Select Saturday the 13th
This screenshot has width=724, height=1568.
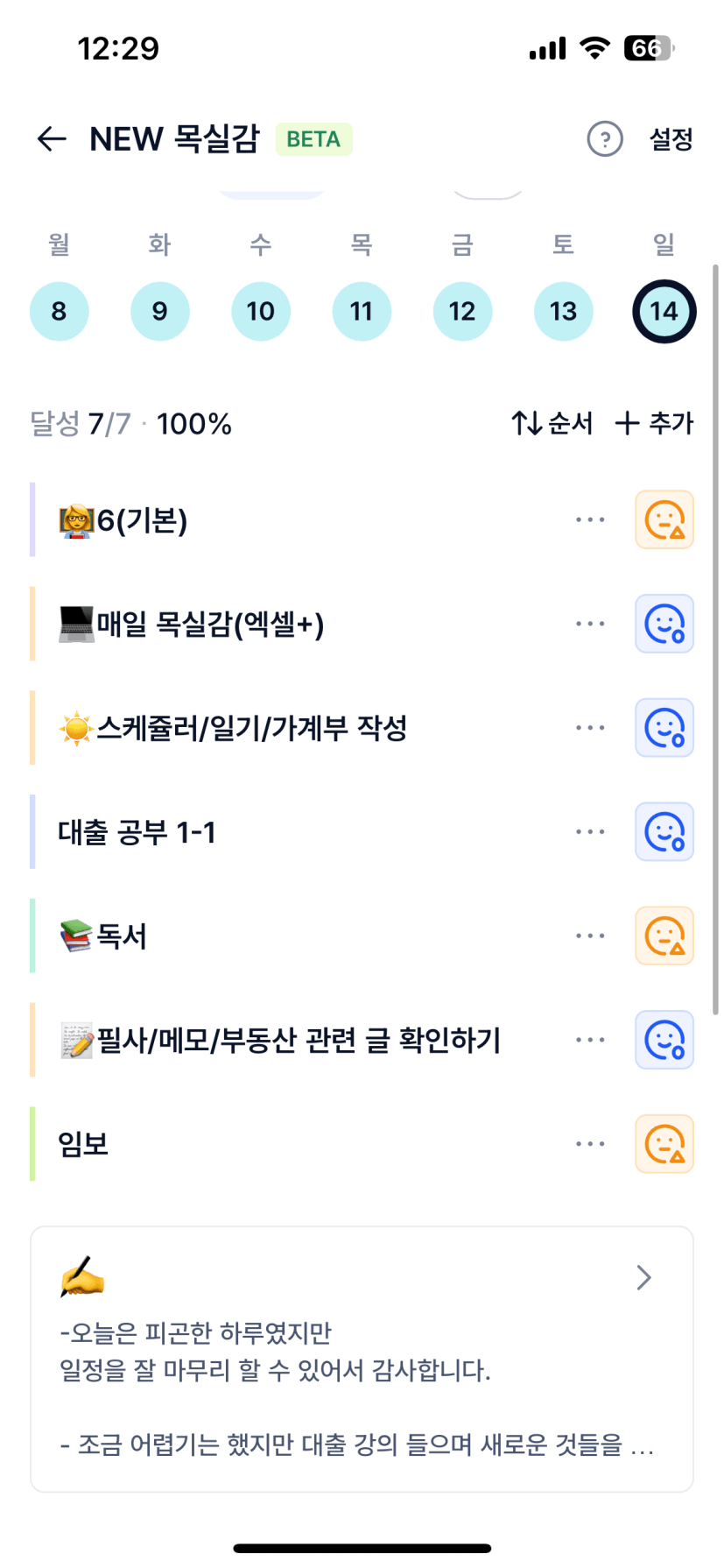(563, 311)
